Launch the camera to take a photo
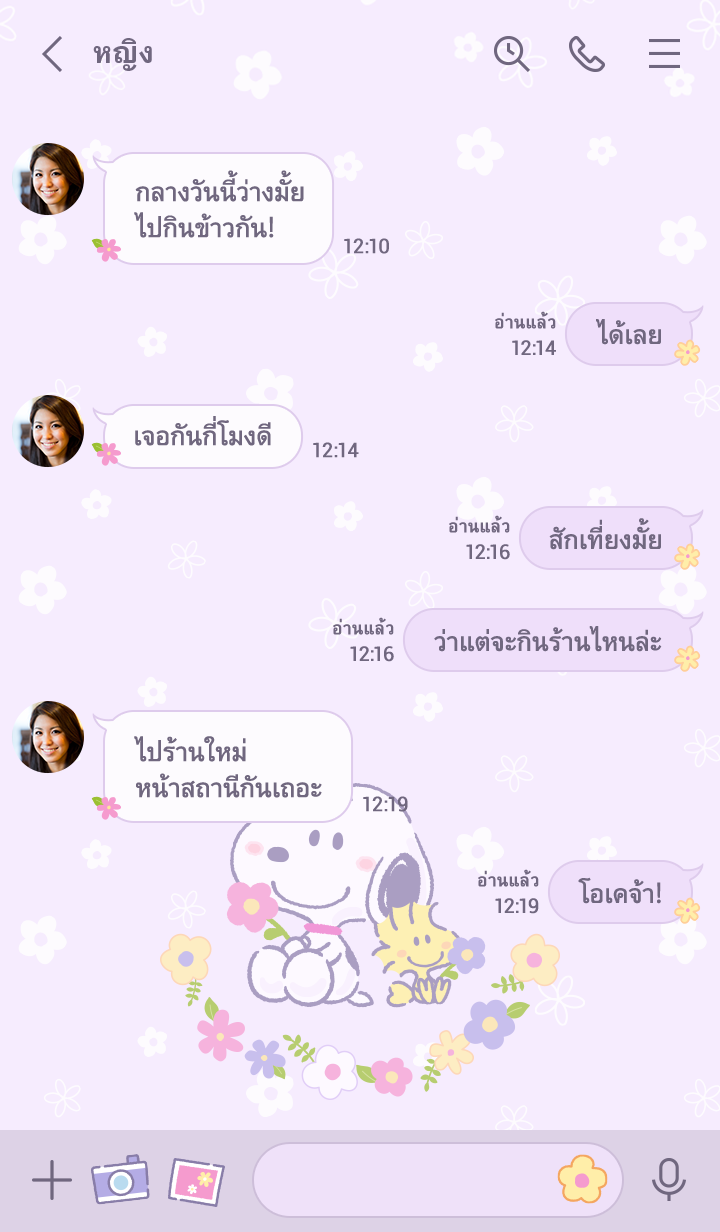Screen dimensions: 720x1232 point(120,1181)
